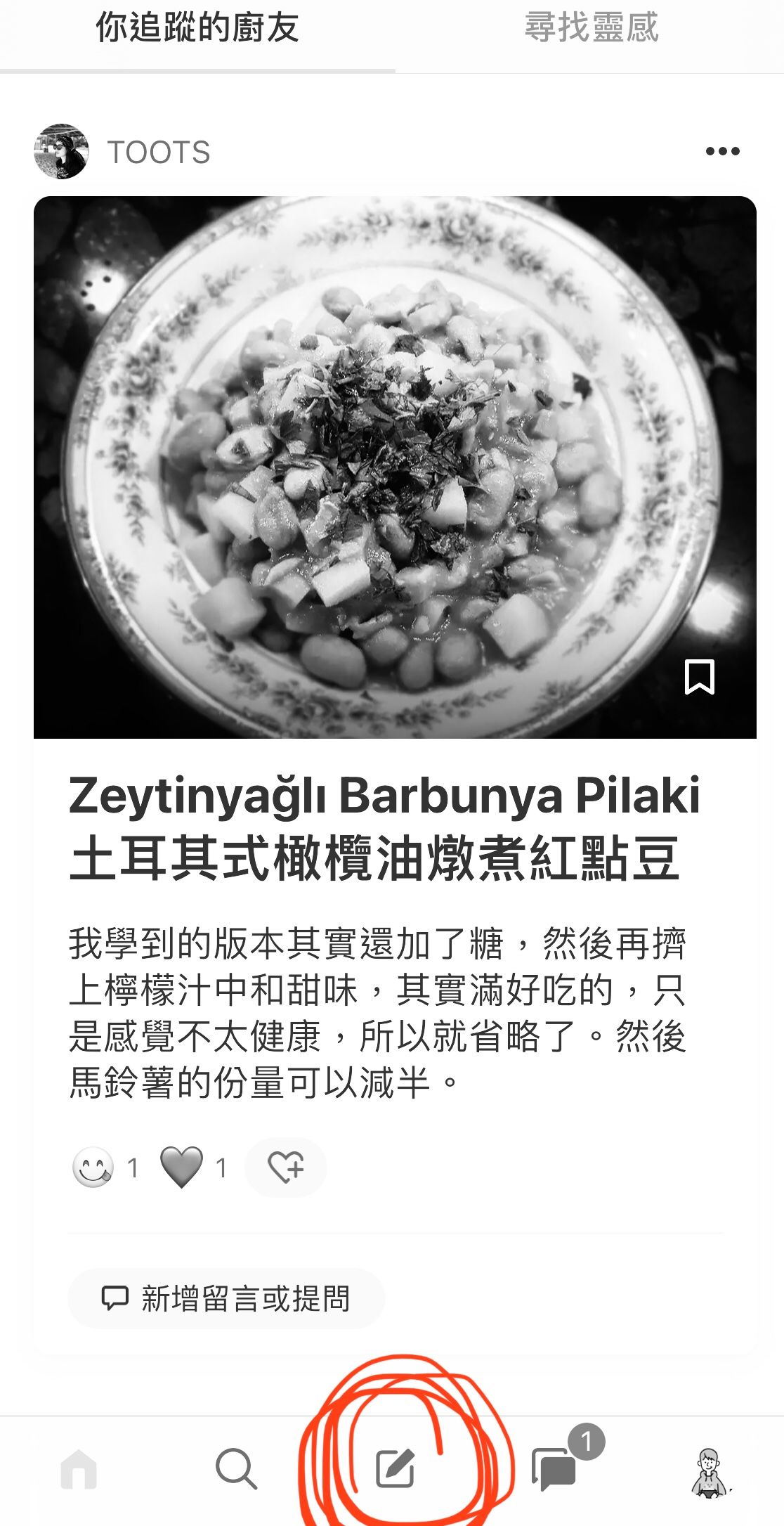Open the Zeytinyağlı Barbunya Pilaki recipe photo

[x=394, y=467]
